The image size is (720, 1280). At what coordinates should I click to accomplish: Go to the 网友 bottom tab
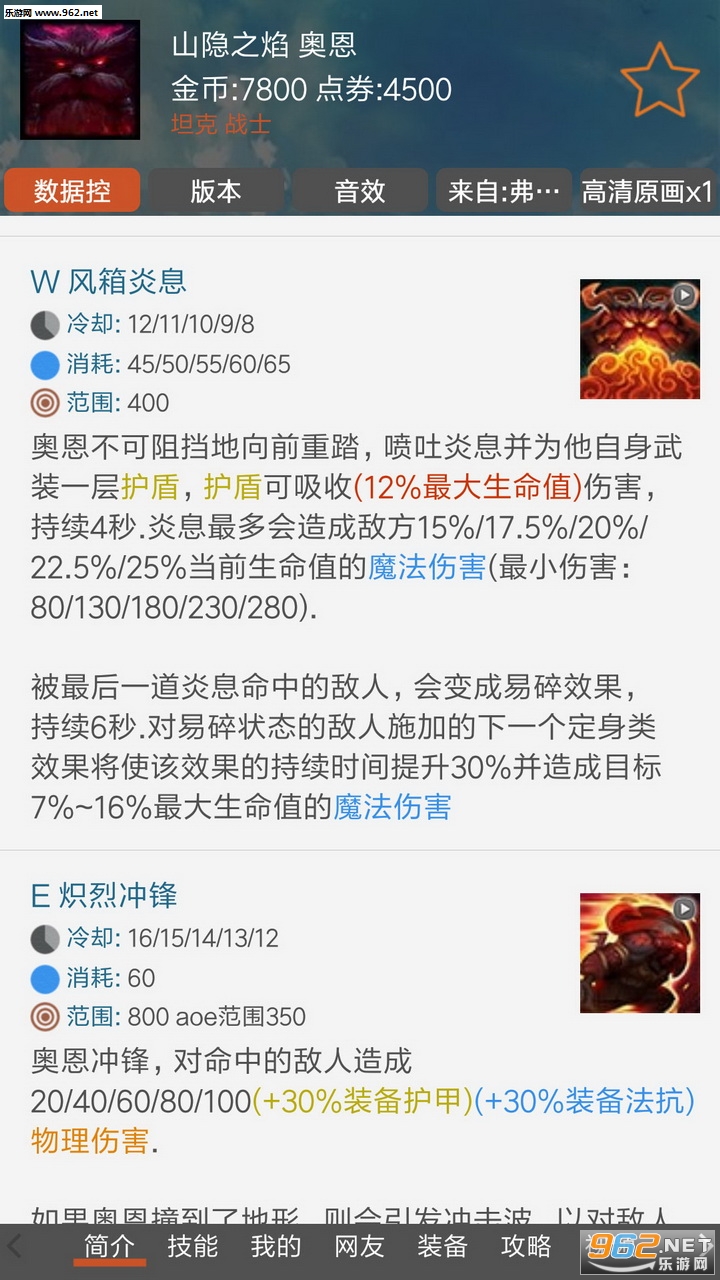point(359,1246)
